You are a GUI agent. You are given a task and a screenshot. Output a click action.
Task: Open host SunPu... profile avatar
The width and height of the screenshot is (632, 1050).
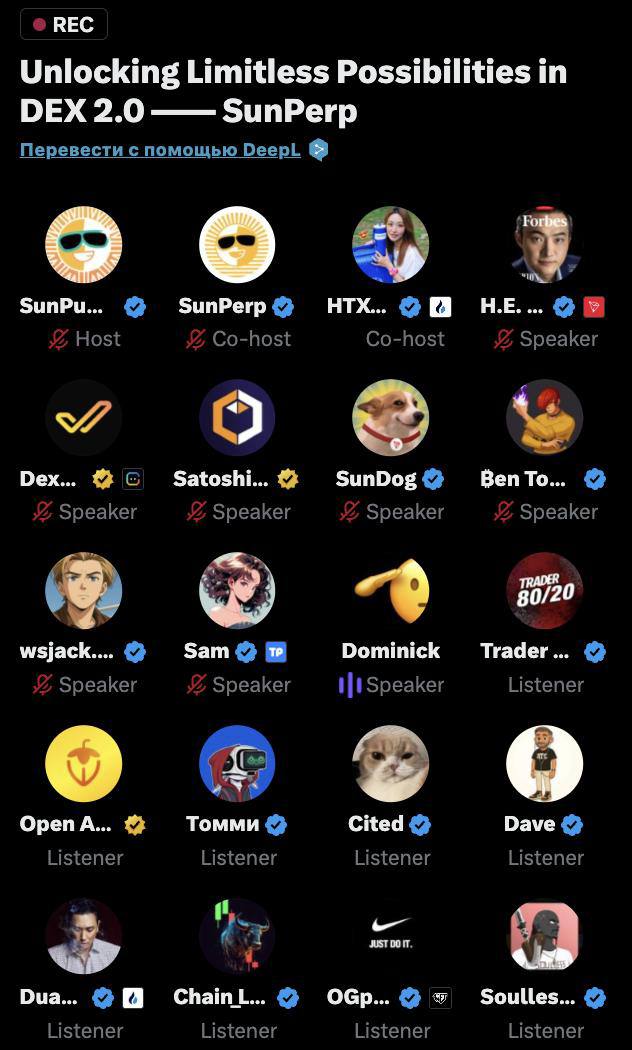click(x=84, y=245)
